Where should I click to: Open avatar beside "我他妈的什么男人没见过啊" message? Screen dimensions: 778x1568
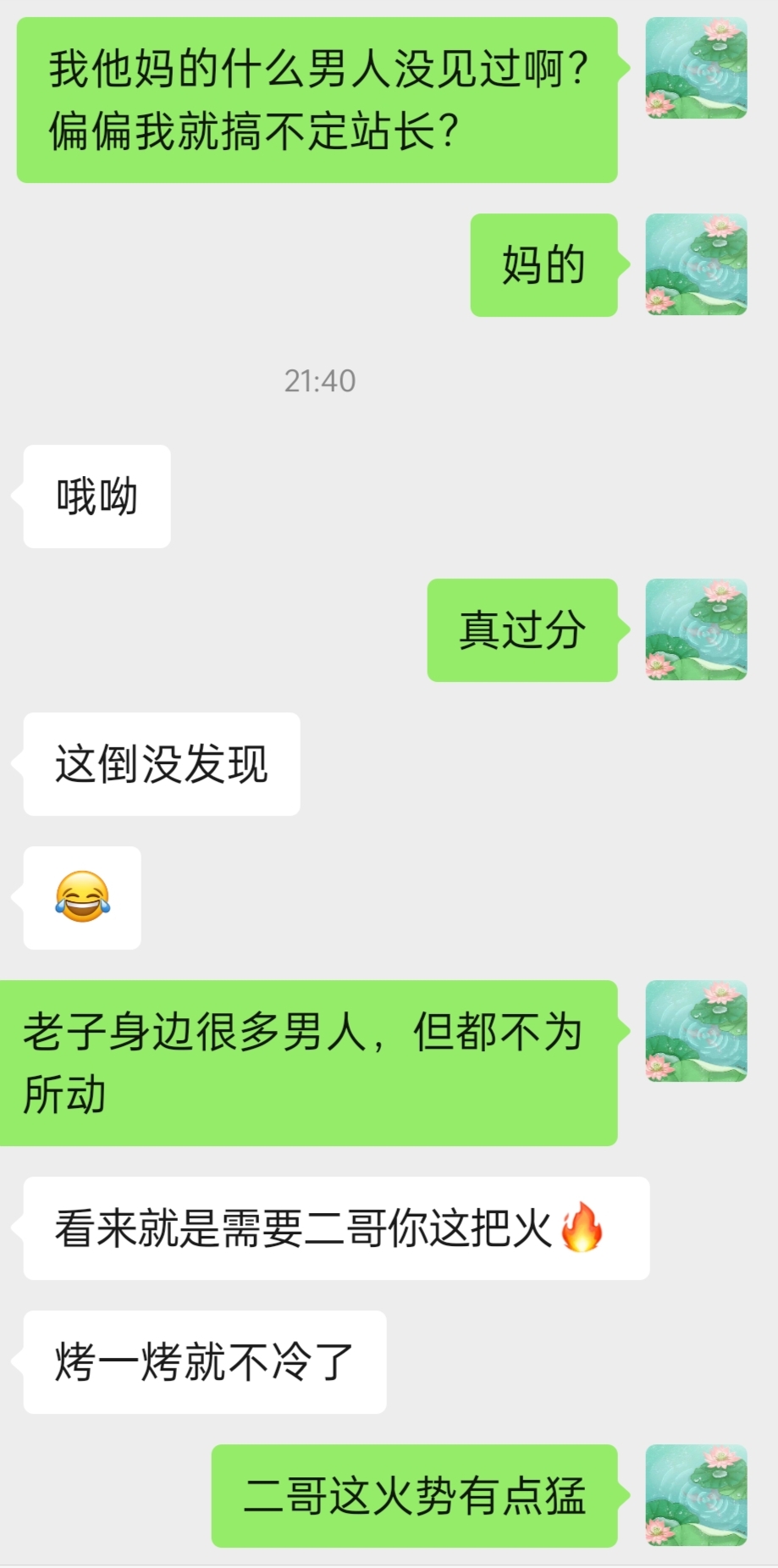pyautogui.click(x=696, y=68)
